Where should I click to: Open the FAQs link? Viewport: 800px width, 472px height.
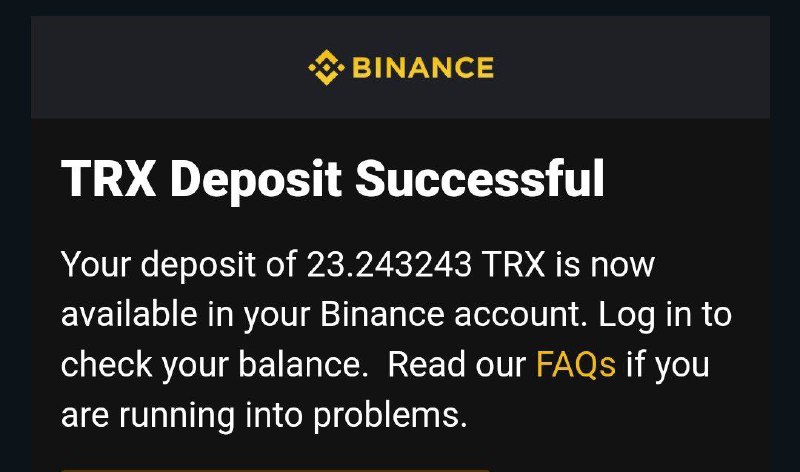(575, 364)
